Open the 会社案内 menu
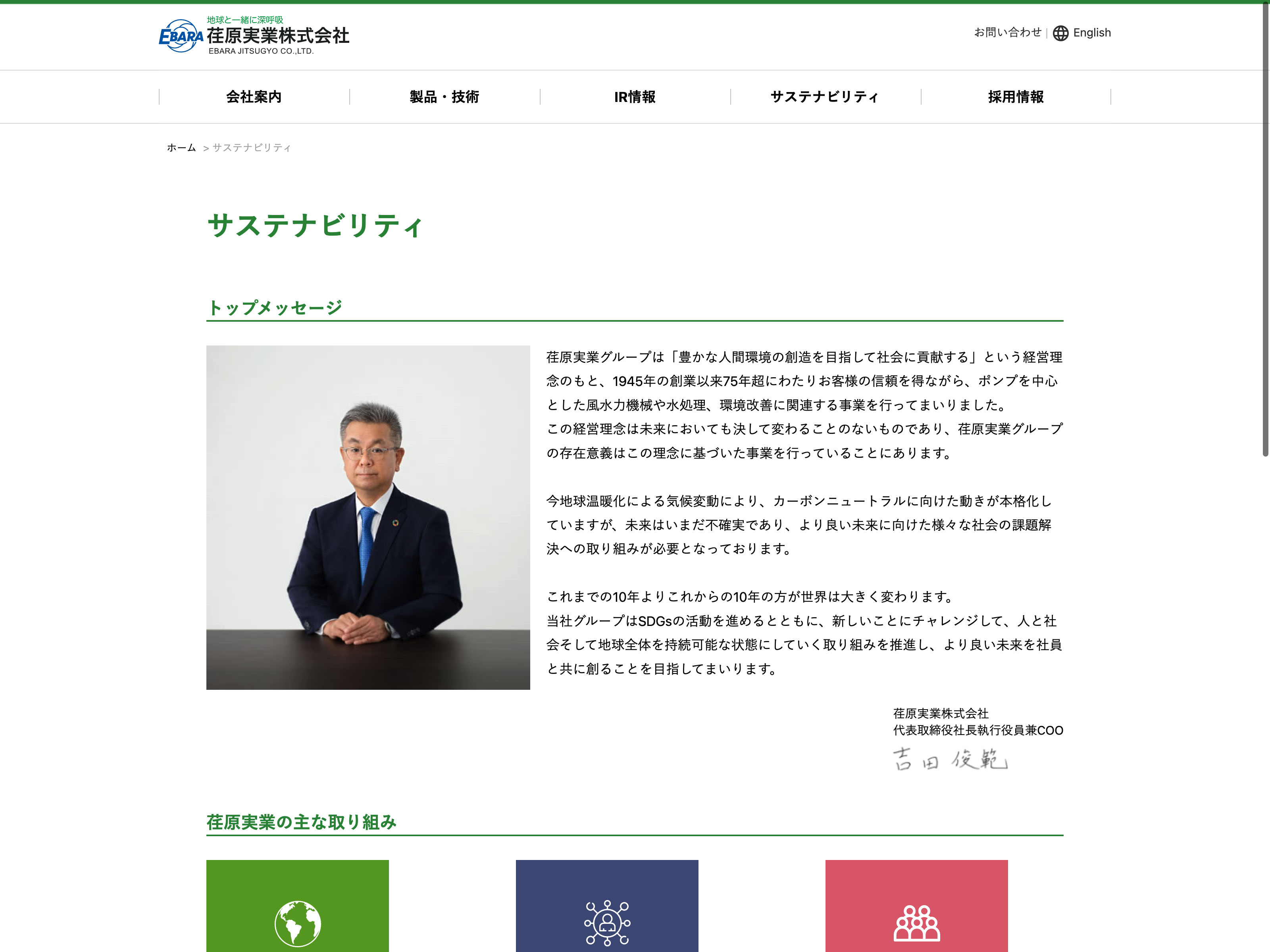This screenshot has height=952, width=1270. pyautogui.click(x=254, y=97)
